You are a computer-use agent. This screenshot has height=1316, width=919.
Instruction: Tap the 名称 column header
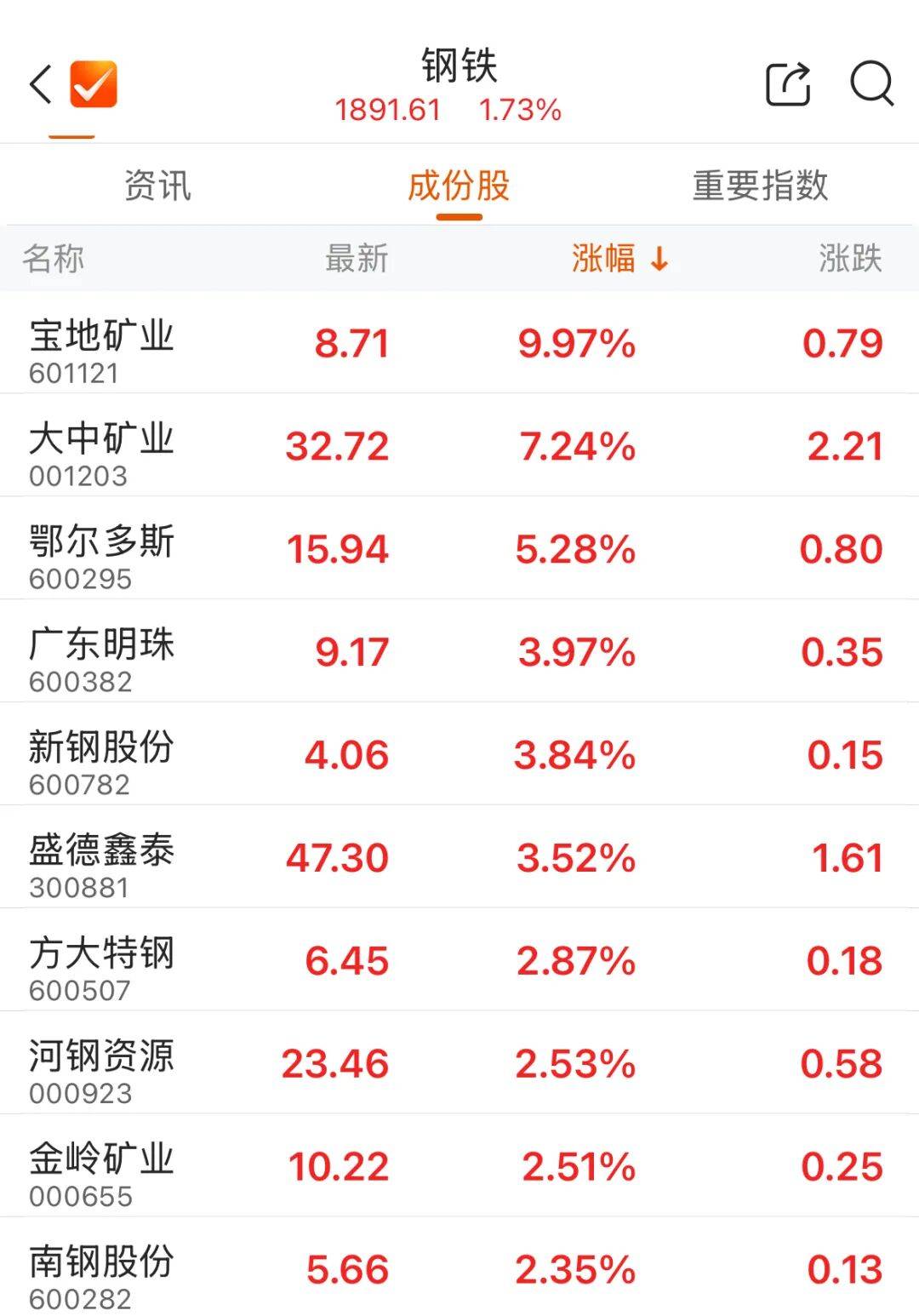(53, 260)
